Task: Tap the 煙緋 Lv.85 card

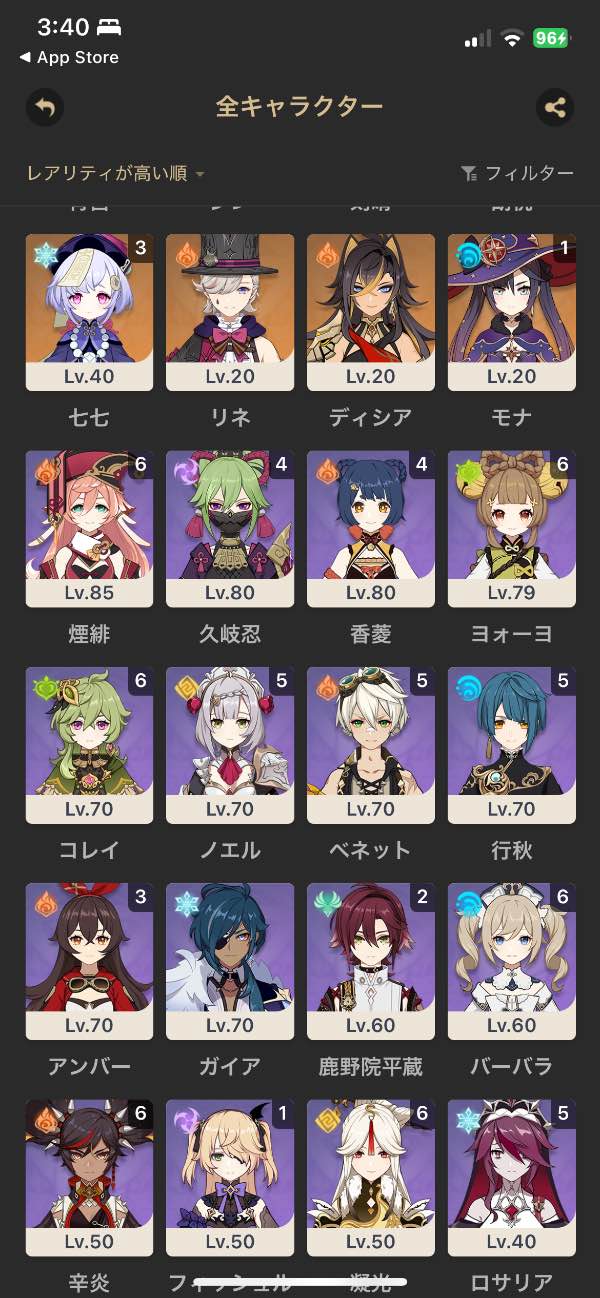Action: [x=89, y=528]
